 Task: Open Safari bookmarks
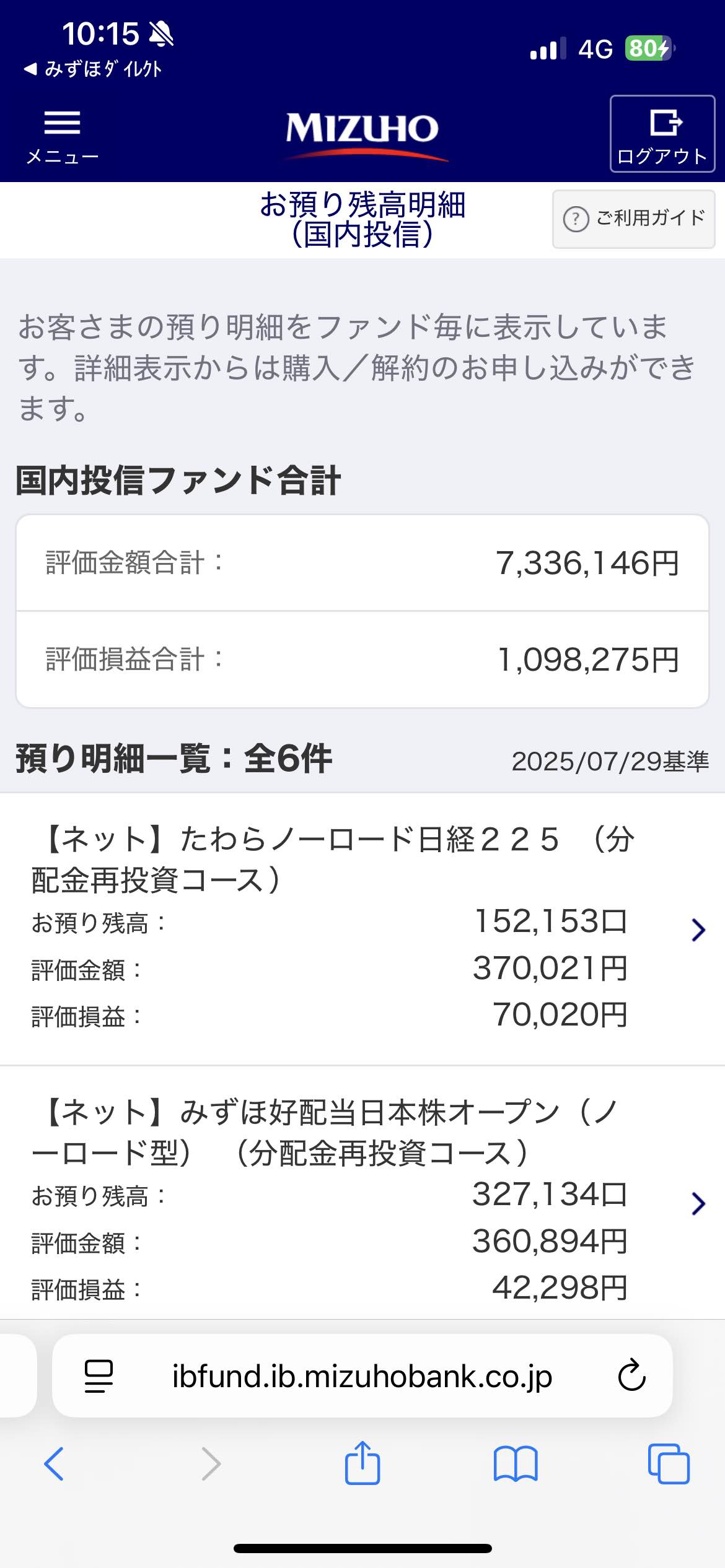516,1464
